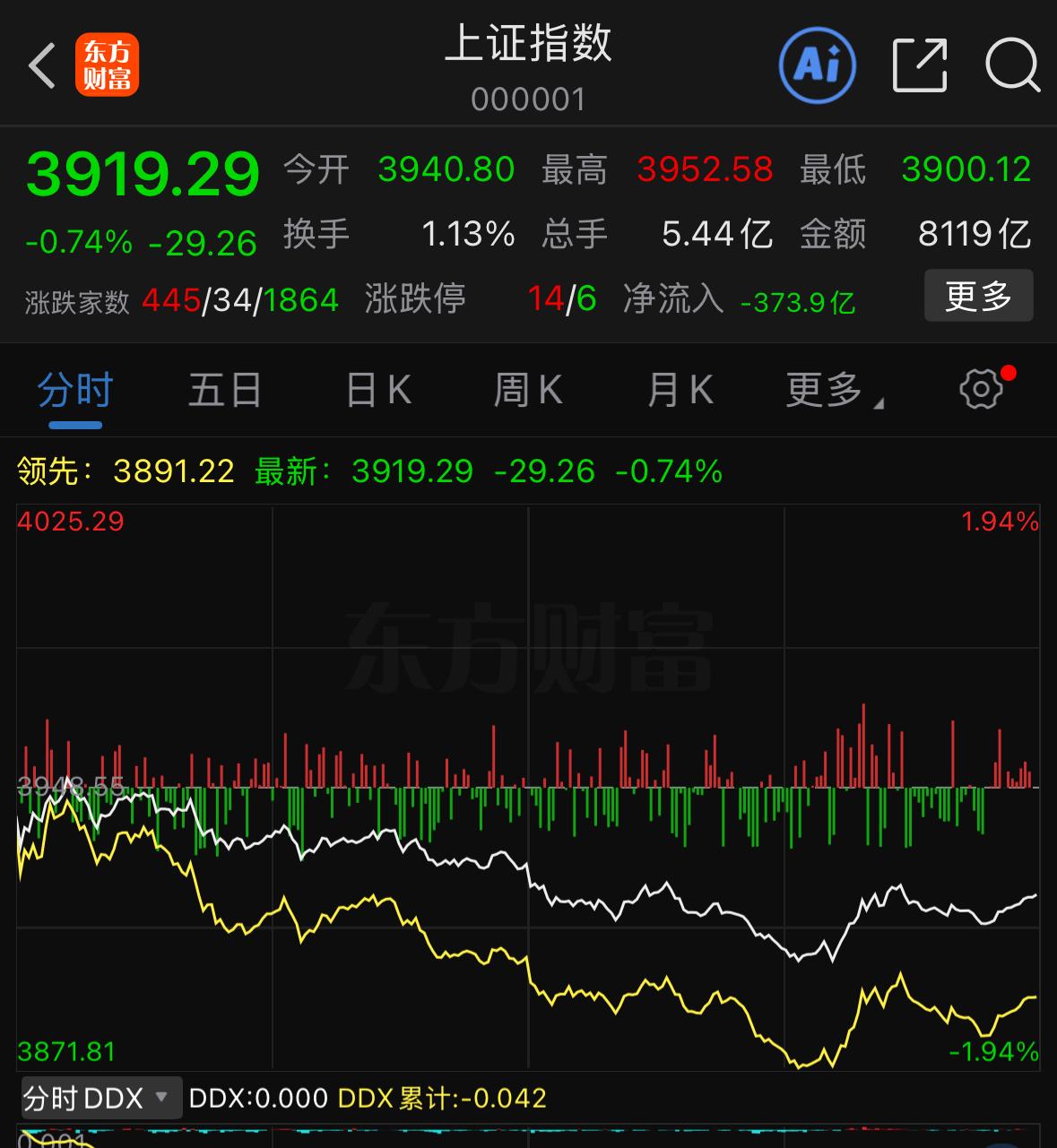This screenshot has width=1057, height=1148.
Task: Switch to the 周K tab
Action: pyautogui.click(x=528, y=390)
